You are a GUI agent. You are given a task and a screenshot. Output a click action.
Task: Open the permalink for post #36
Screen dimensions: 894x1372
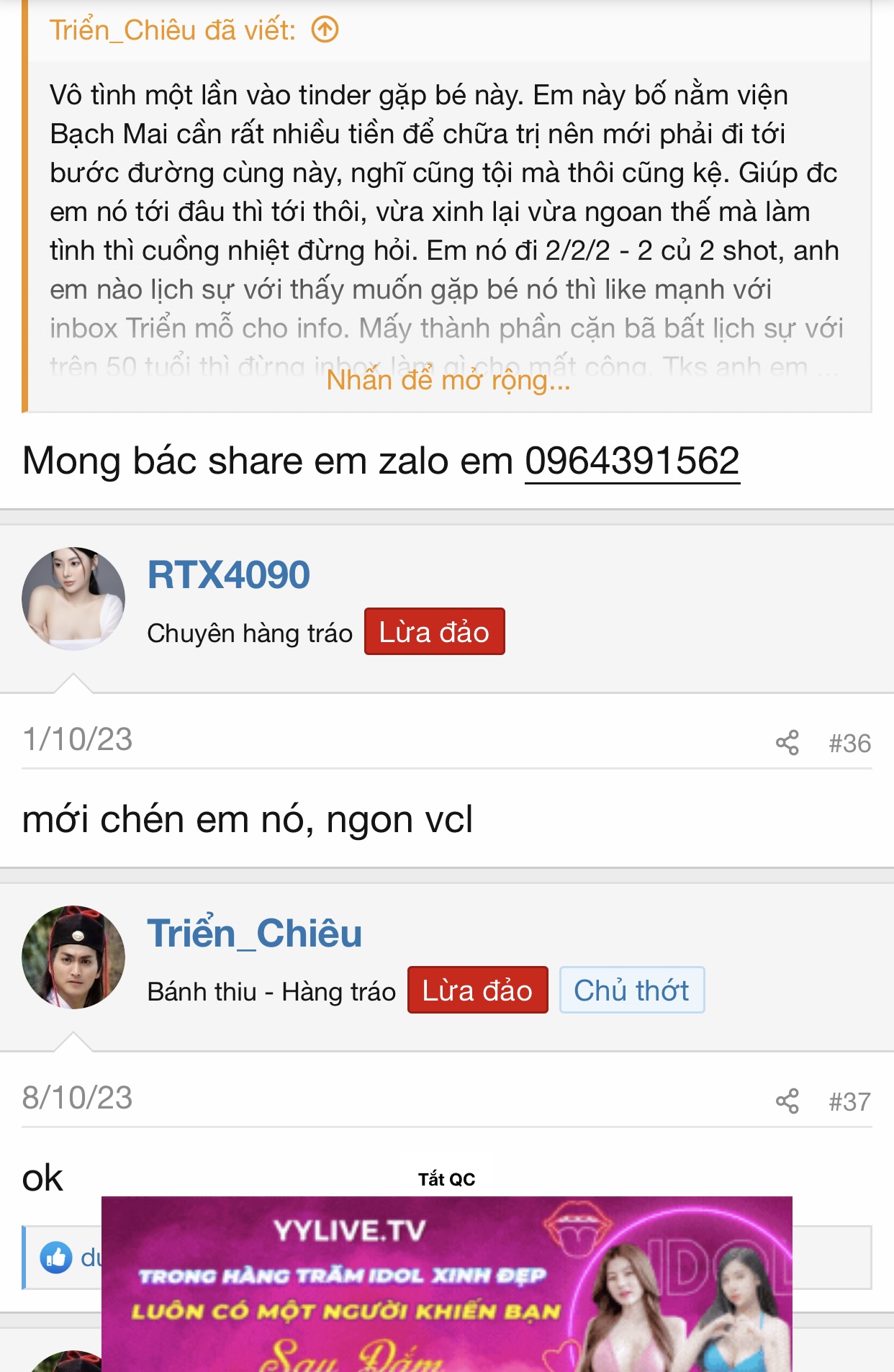pyautogui.click(x=849, y=743)
